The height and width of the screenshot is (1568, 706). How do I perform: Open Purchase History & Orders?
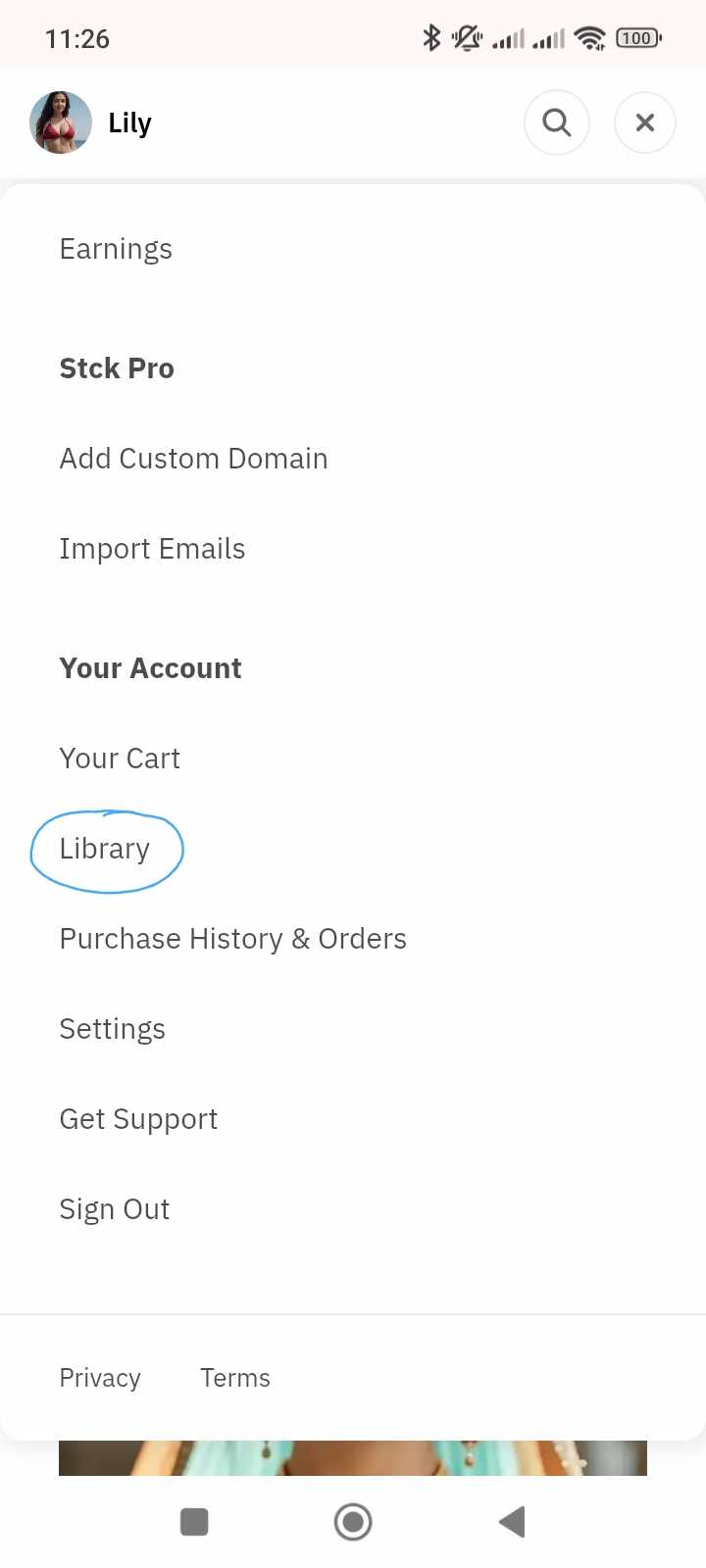[x=232, y=939]
